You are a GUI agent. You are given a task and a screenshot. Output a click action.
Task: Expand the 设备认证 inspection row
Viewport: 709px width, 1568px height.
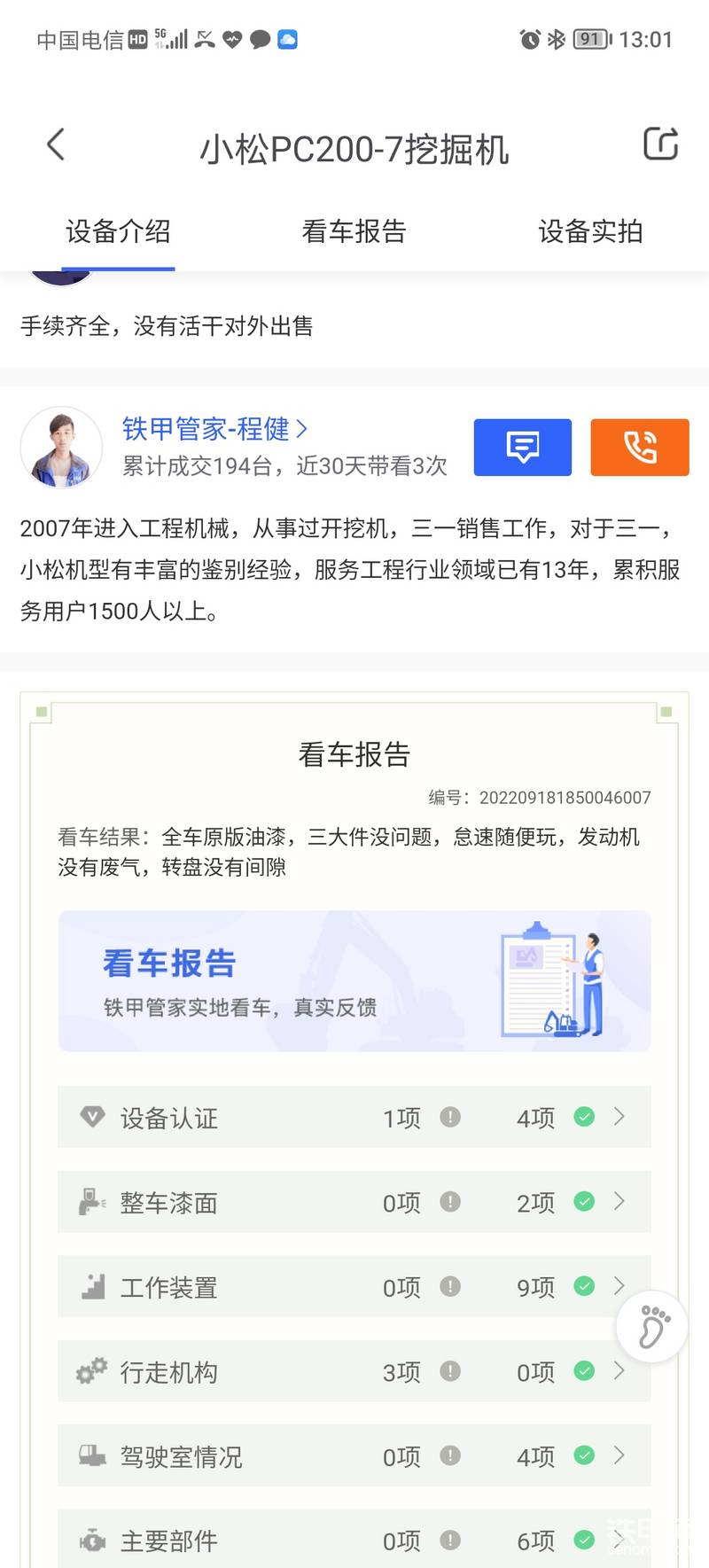tap(354, 1117)
